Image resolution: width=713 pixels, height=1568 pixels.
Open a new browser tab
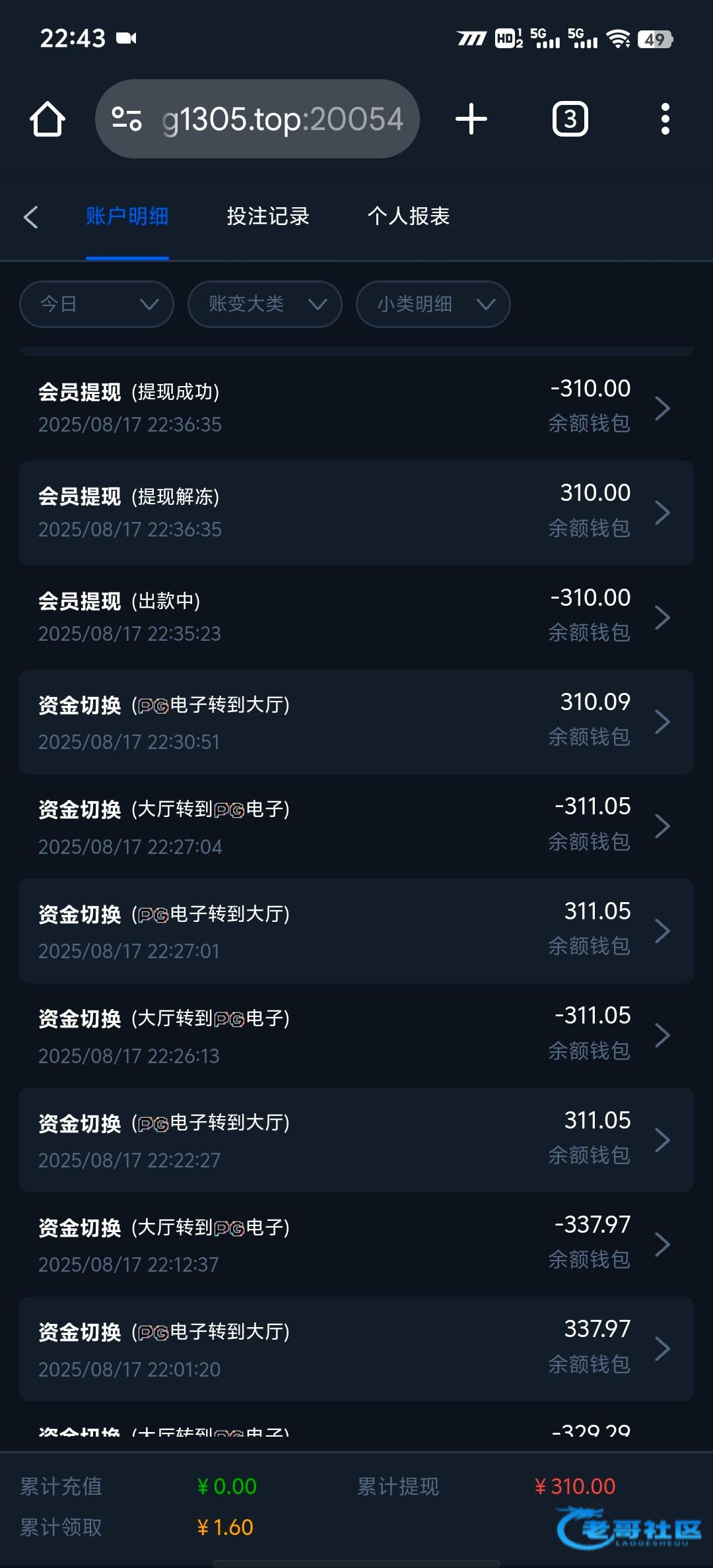tap(471, 119)
